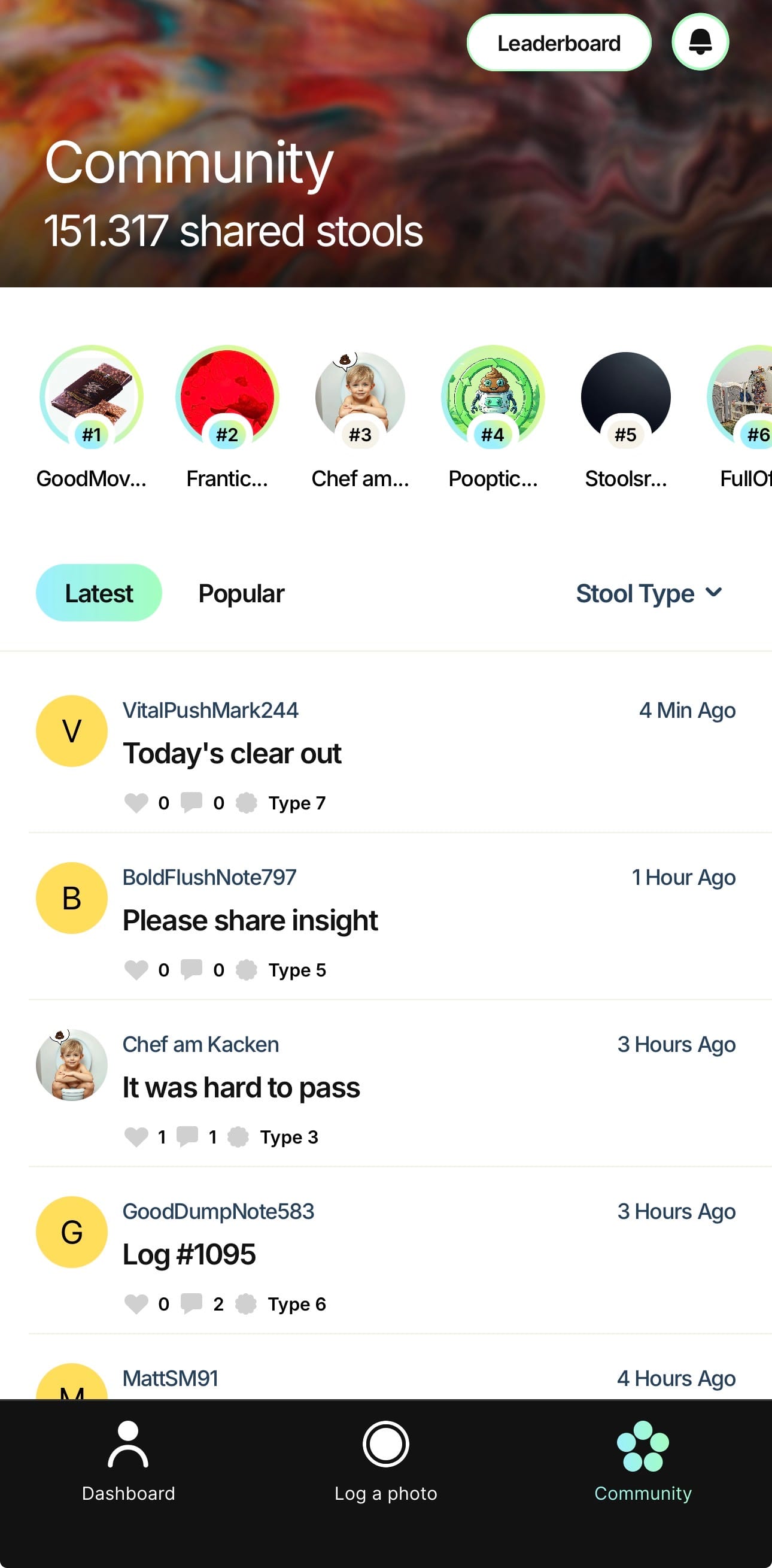772x1568 pixels.
Task: Open the Leaderboard button
Action: pyautogui.click(x=558, y=43)
